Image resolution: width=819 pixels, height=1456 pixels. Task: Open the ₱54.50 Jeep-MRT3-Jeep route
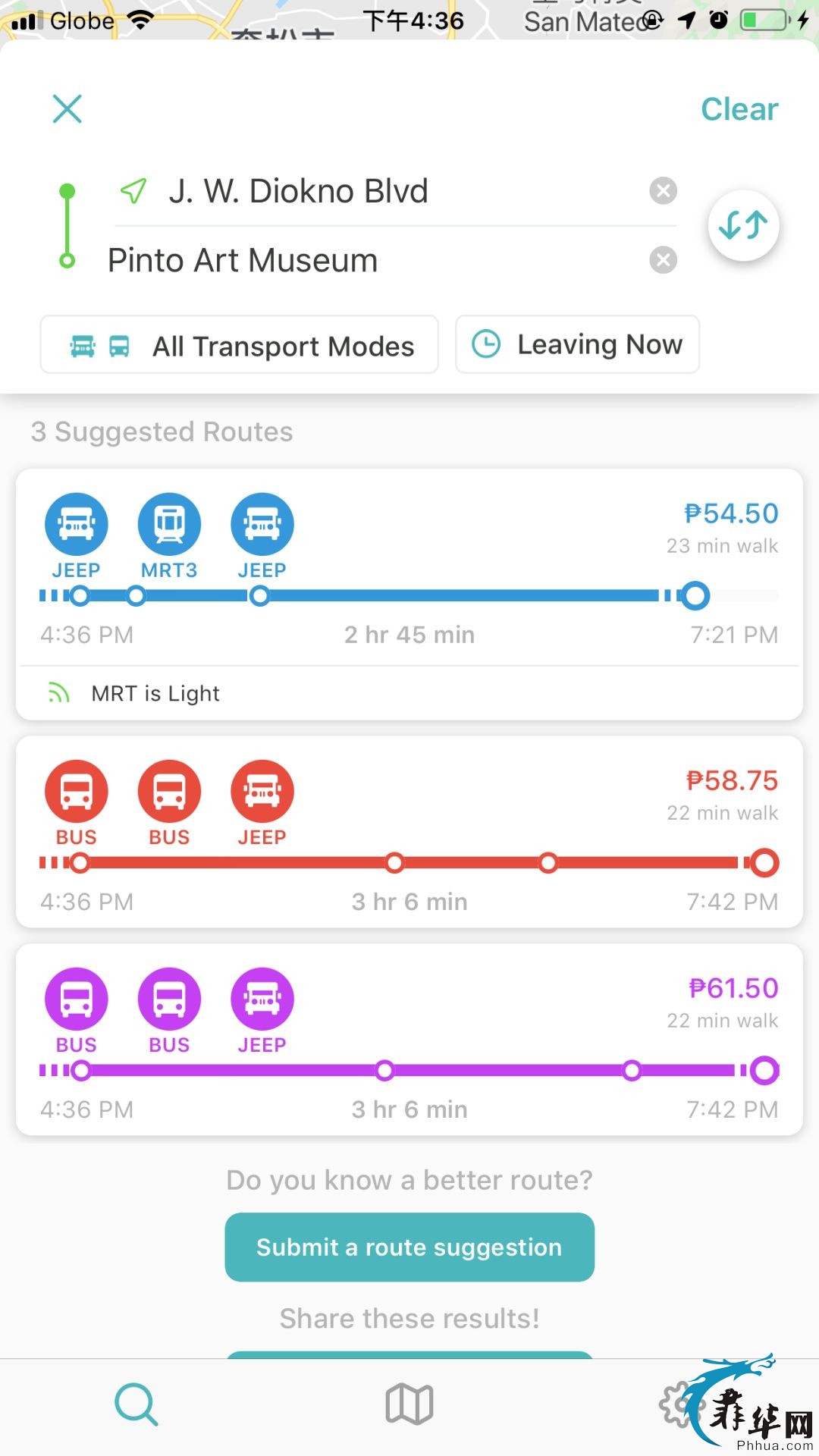pyautogui.click(x=409, y=595)
